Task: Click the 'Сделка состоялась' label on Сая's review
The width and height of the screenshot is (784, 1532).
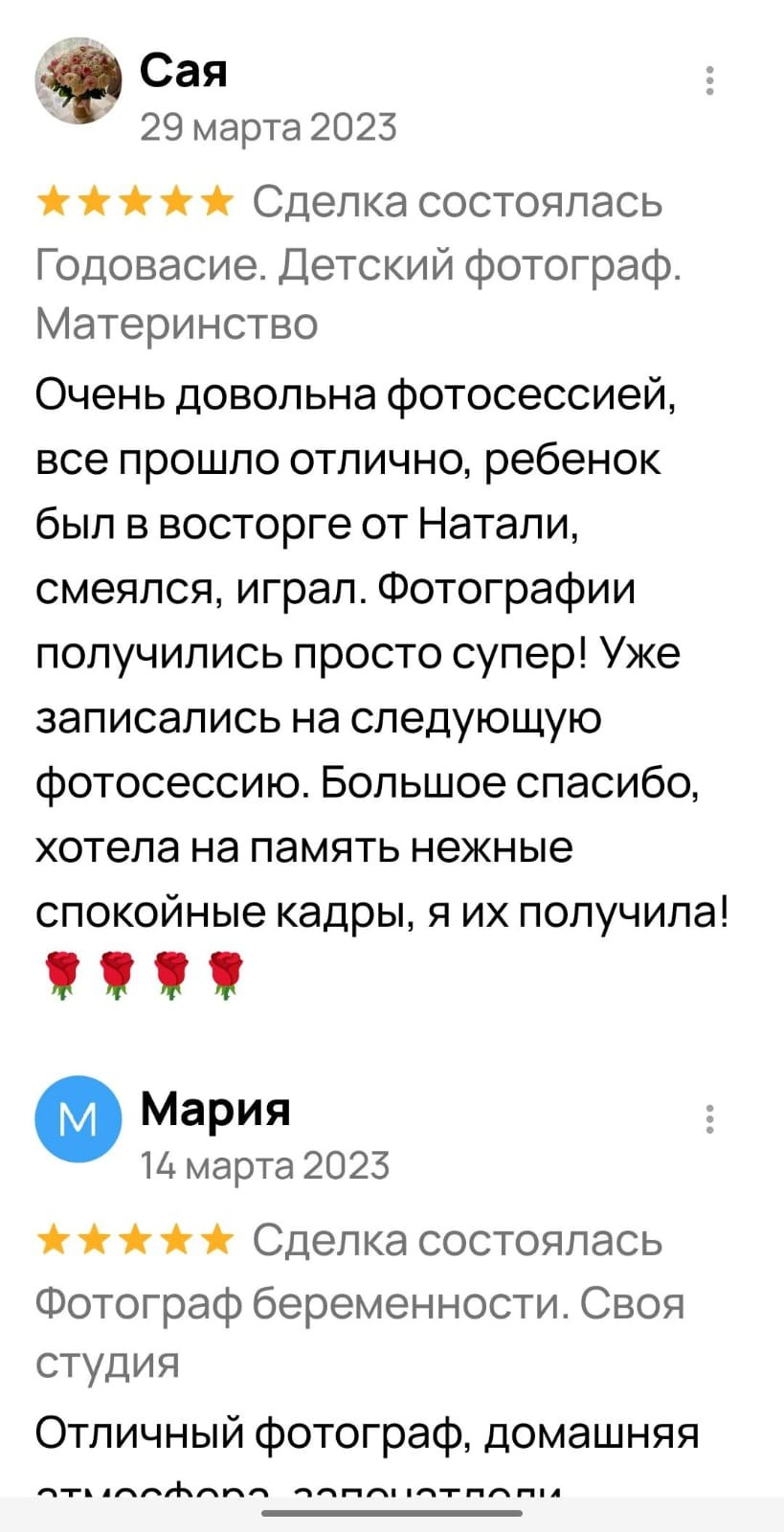Action: [455, 201]
